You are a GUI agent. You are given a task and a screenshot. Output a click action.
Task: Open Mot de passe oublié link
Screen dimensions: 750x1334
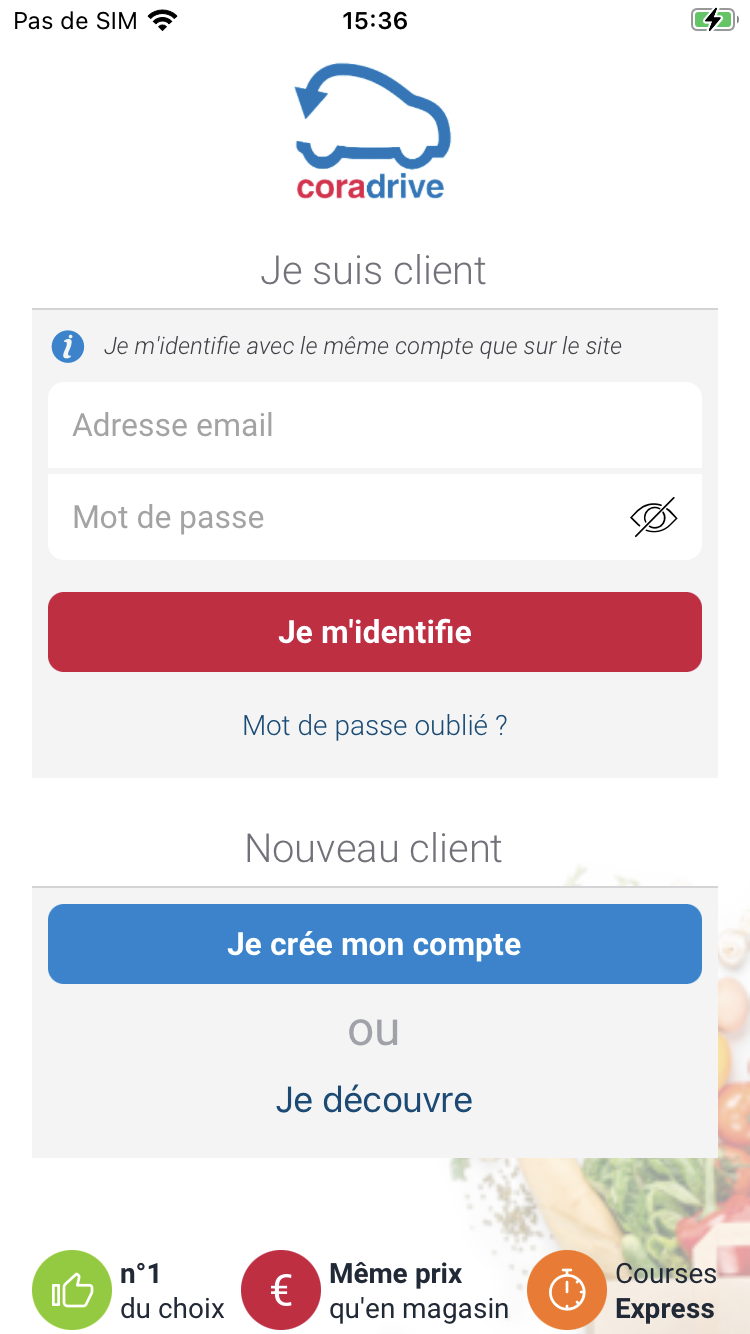374,725
